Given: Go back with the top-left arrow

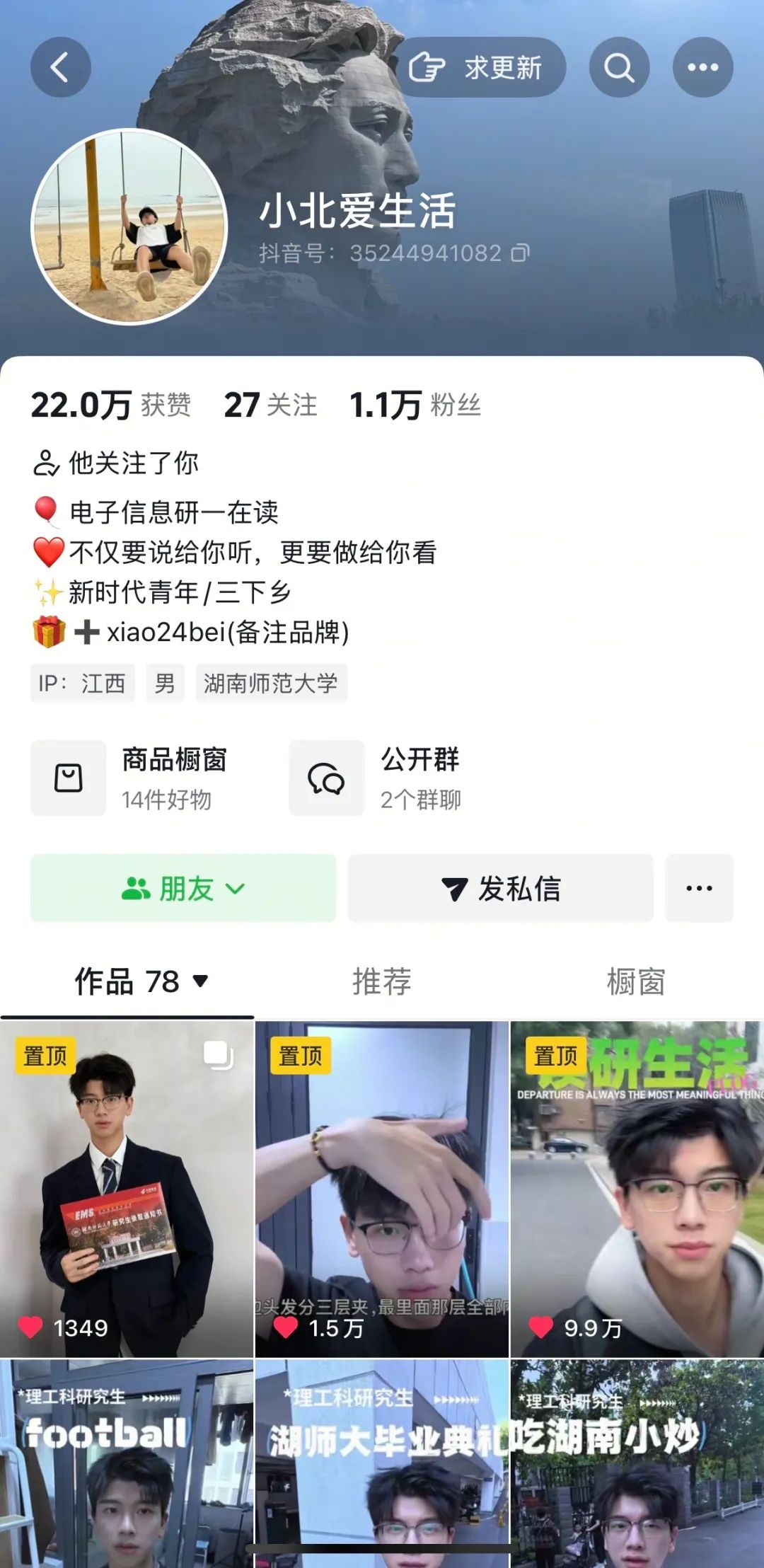Looking at the screenshot, I should point(61,67).
